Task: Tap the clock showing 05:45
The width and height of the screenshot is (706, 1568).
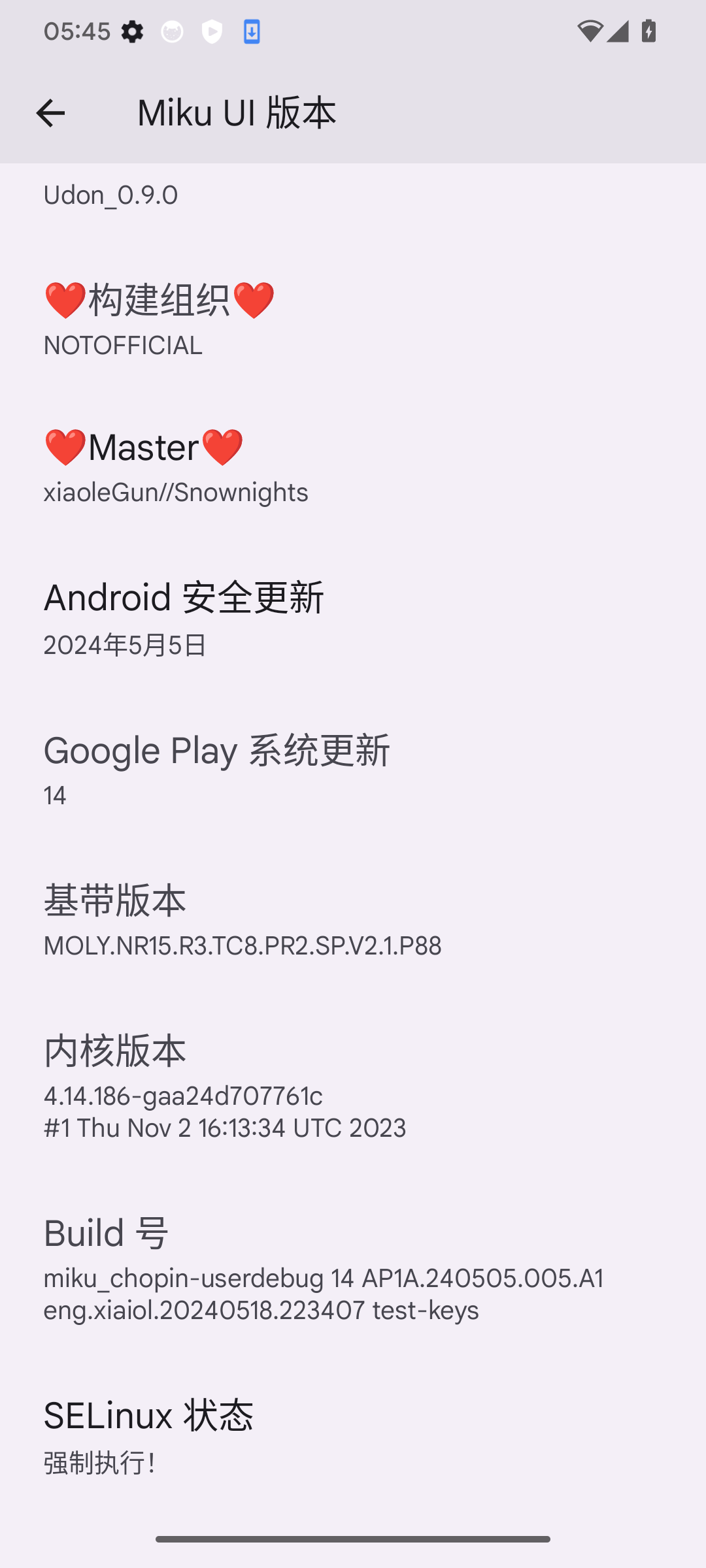Action: click(76, 31)
